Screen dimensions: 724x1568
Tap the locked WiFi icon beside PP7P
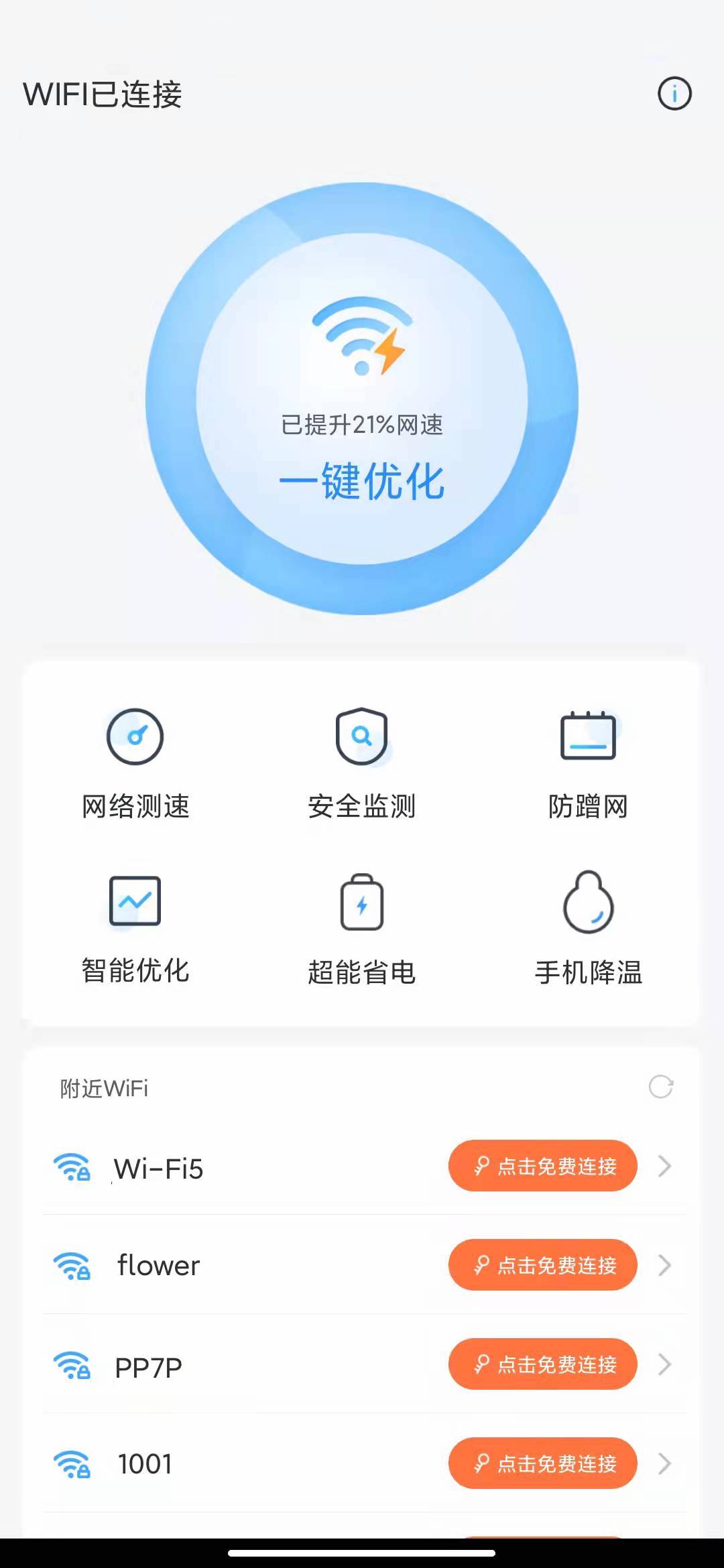pyautogui.click(x=74, y=1364)
